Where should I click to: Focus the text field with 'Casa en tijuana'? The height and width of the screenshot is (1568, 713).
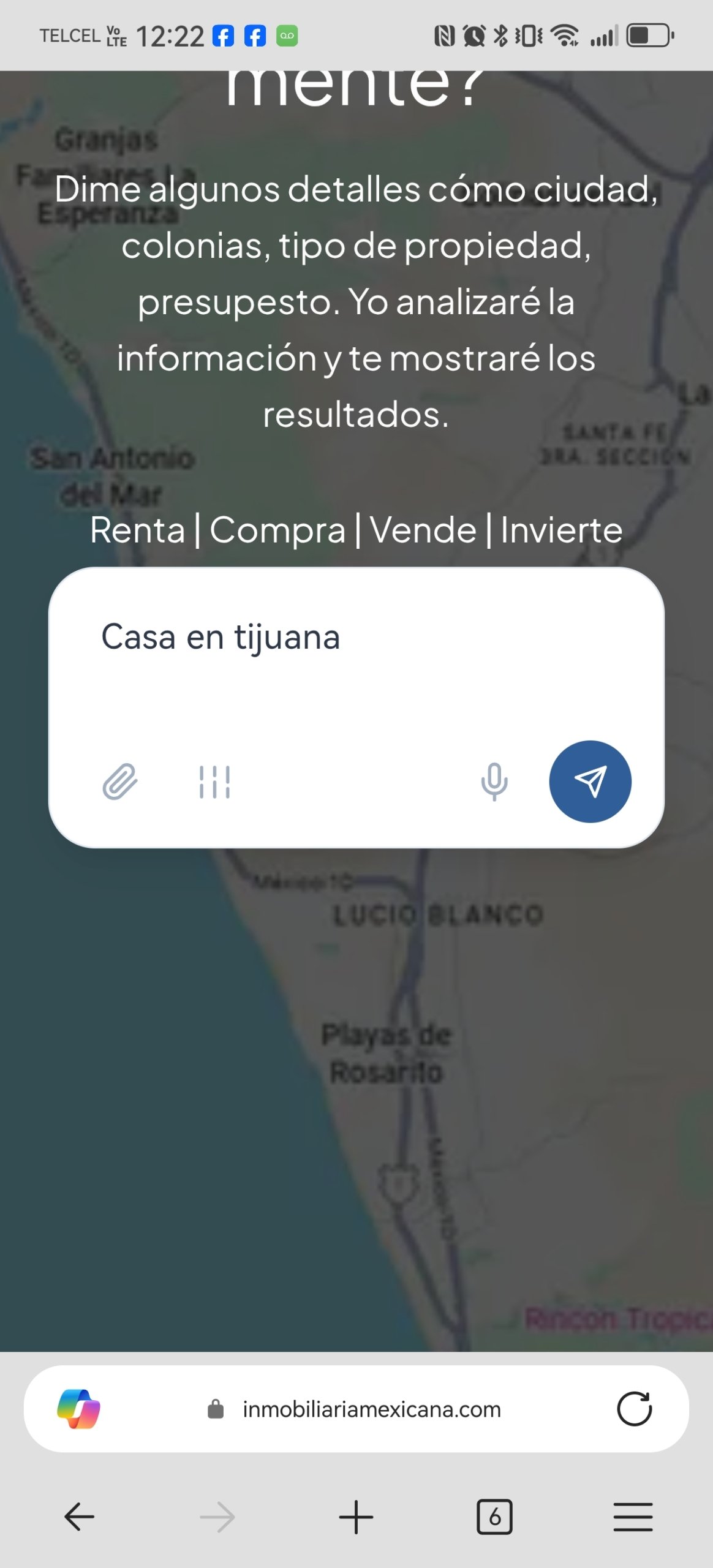(x=355, y=661)
